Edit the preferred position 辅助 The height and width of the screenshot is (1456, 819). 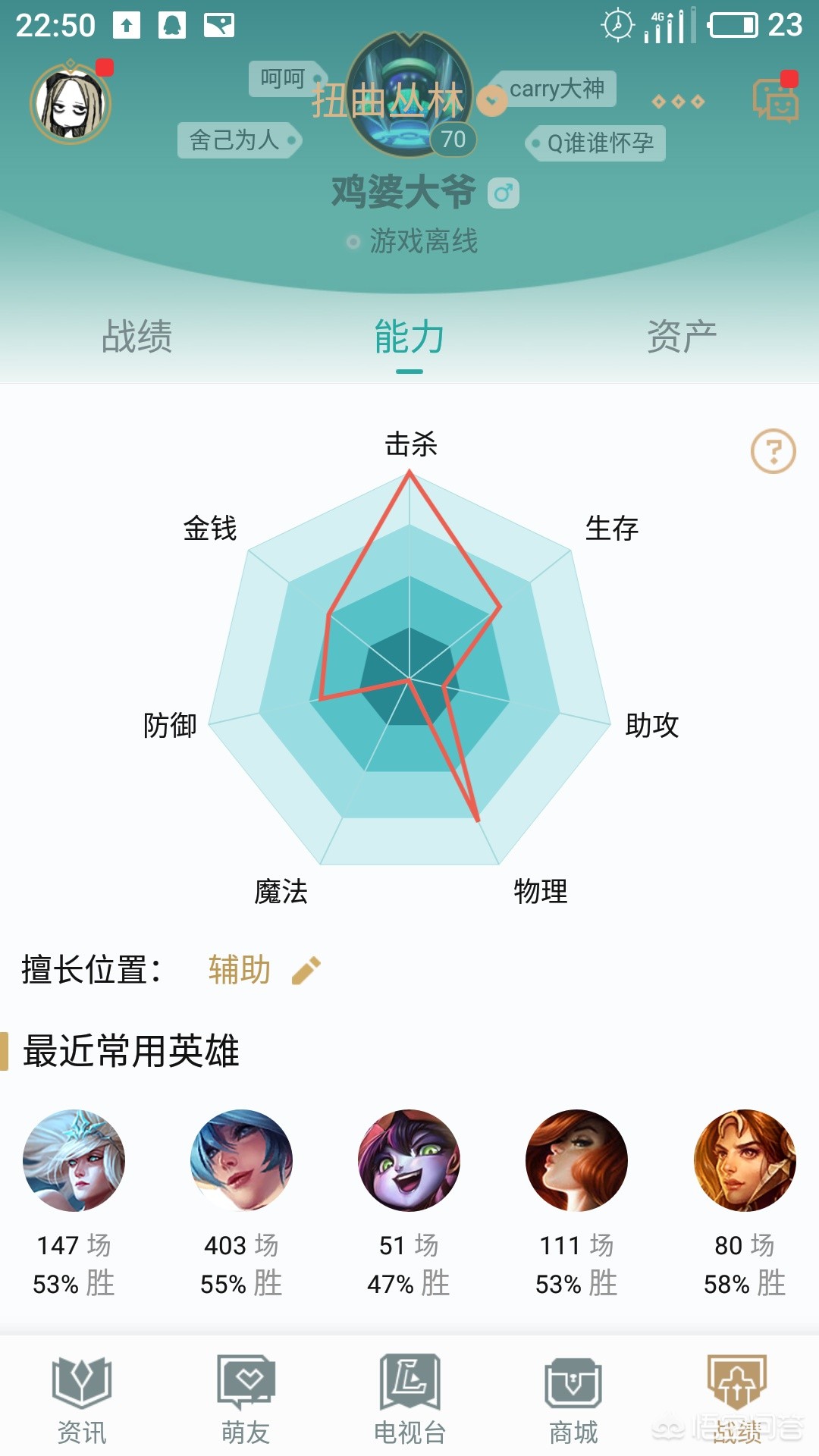[306, 970]
